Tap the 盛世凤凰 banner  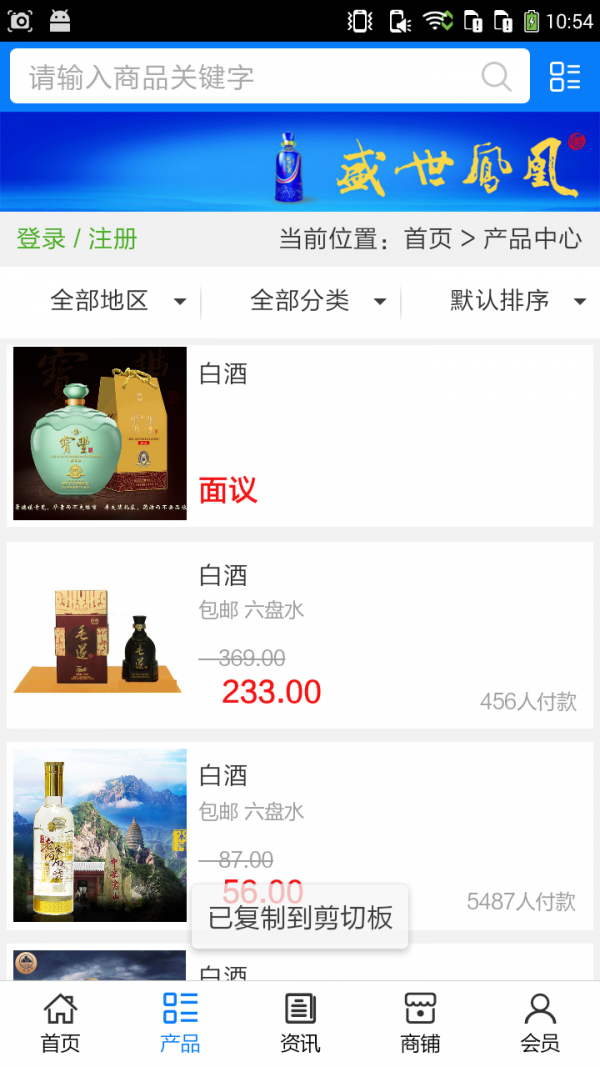click(x=300, y=162)
